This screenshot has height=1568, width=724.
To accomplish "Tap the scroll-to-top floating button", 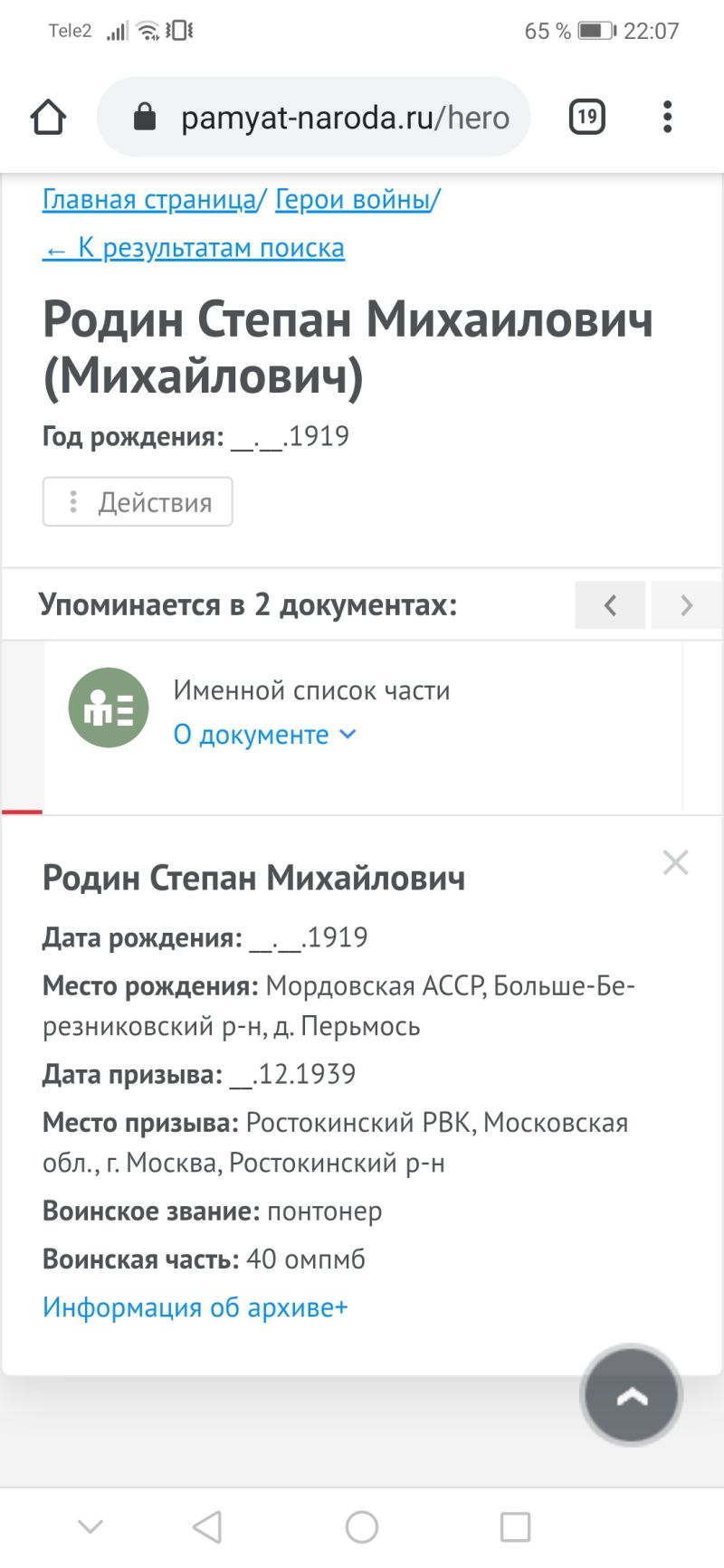I will click(x=632, y=1395).
